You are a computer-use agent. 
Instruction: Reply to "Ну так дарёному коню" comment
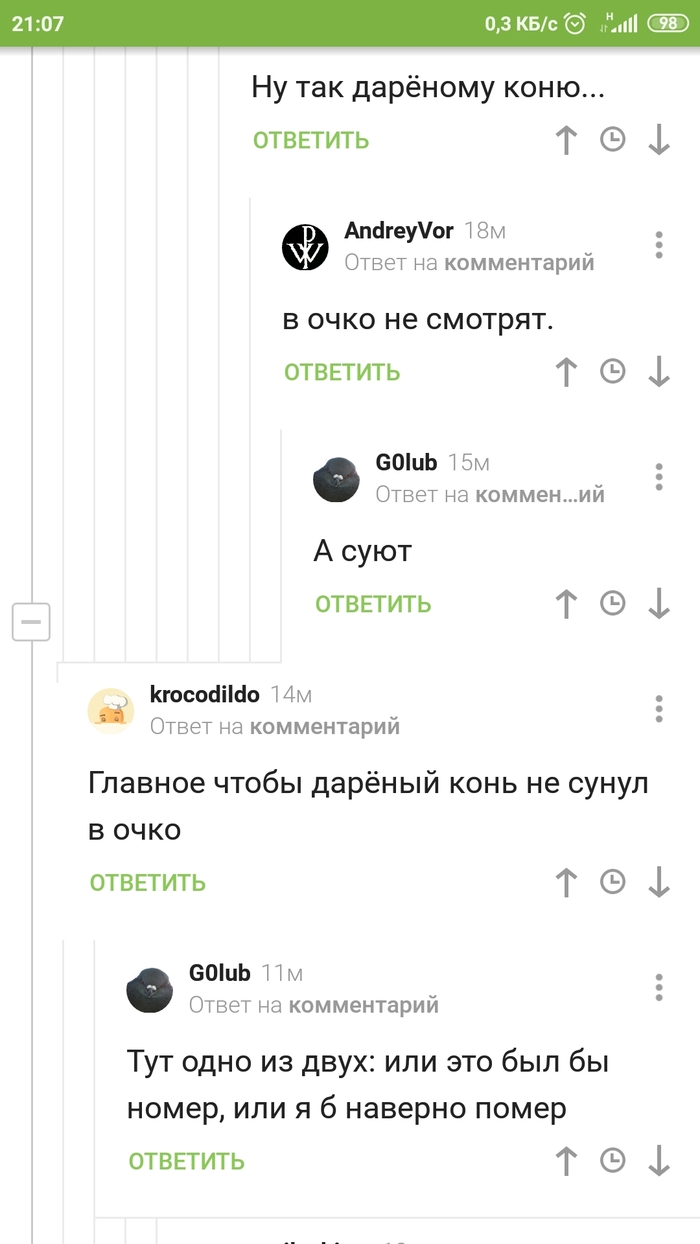tap(311, 140)
